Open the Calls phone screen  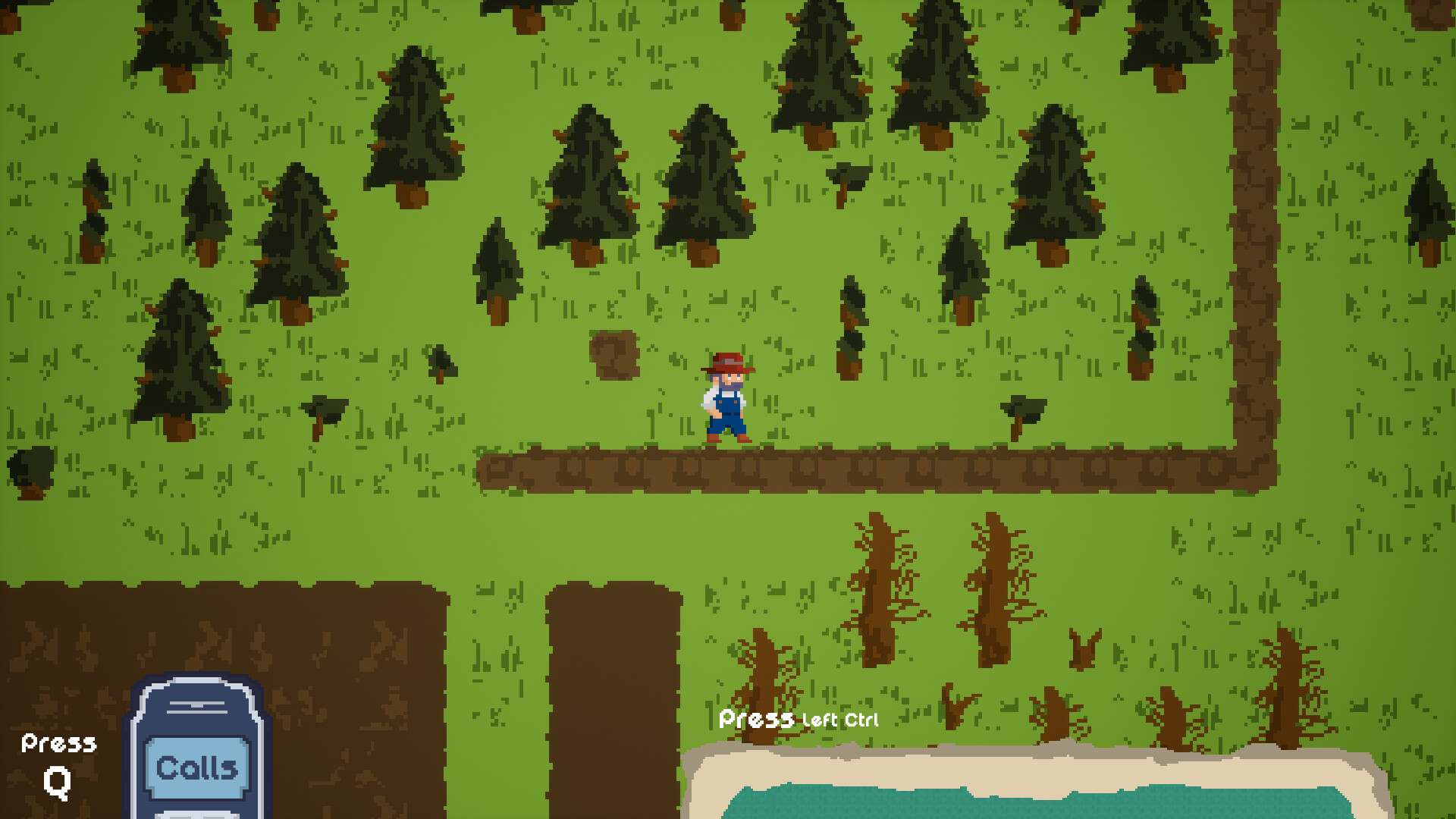[x=197, y=767]
